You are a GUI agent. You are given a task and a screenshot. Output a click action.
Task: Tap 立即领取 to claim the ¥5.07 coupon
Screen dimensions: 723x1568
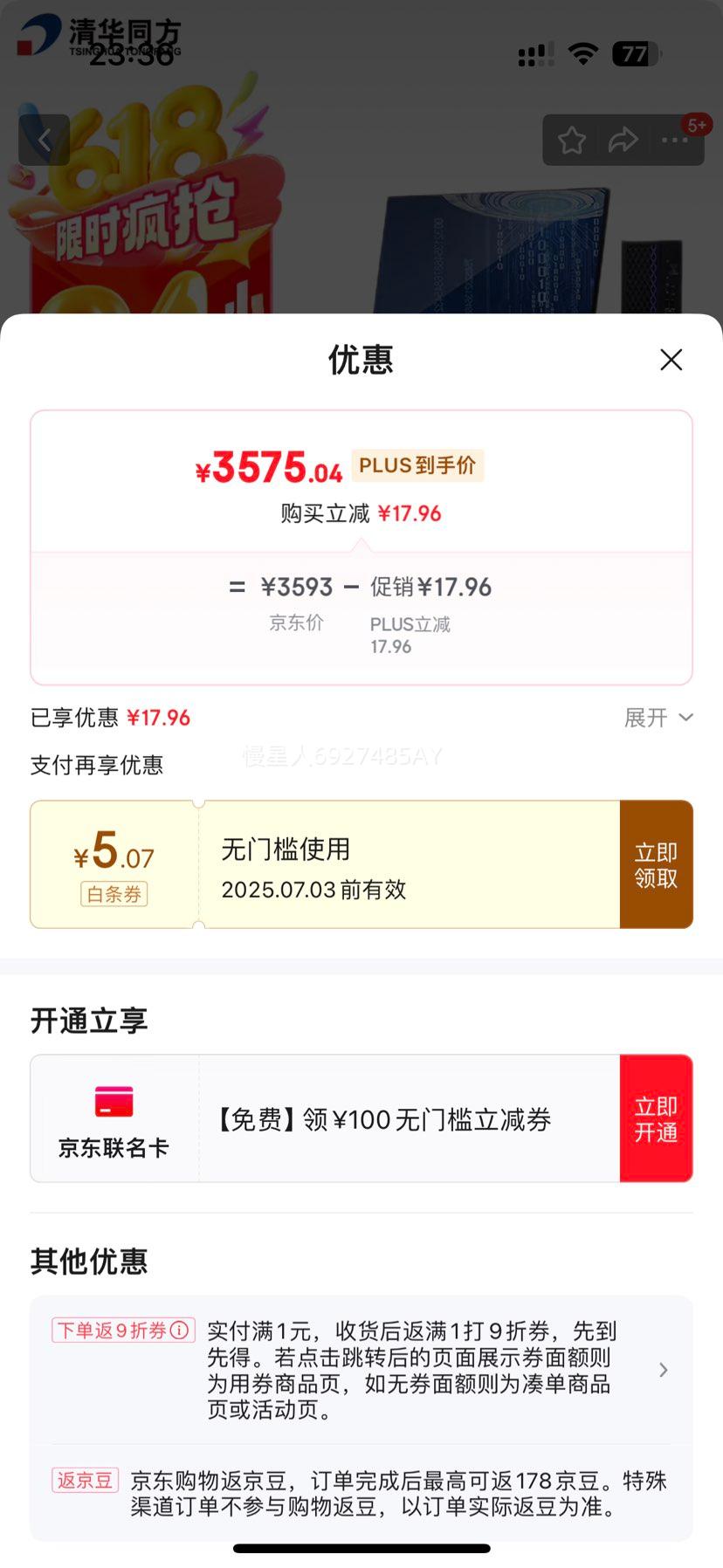tap(655, 863)
